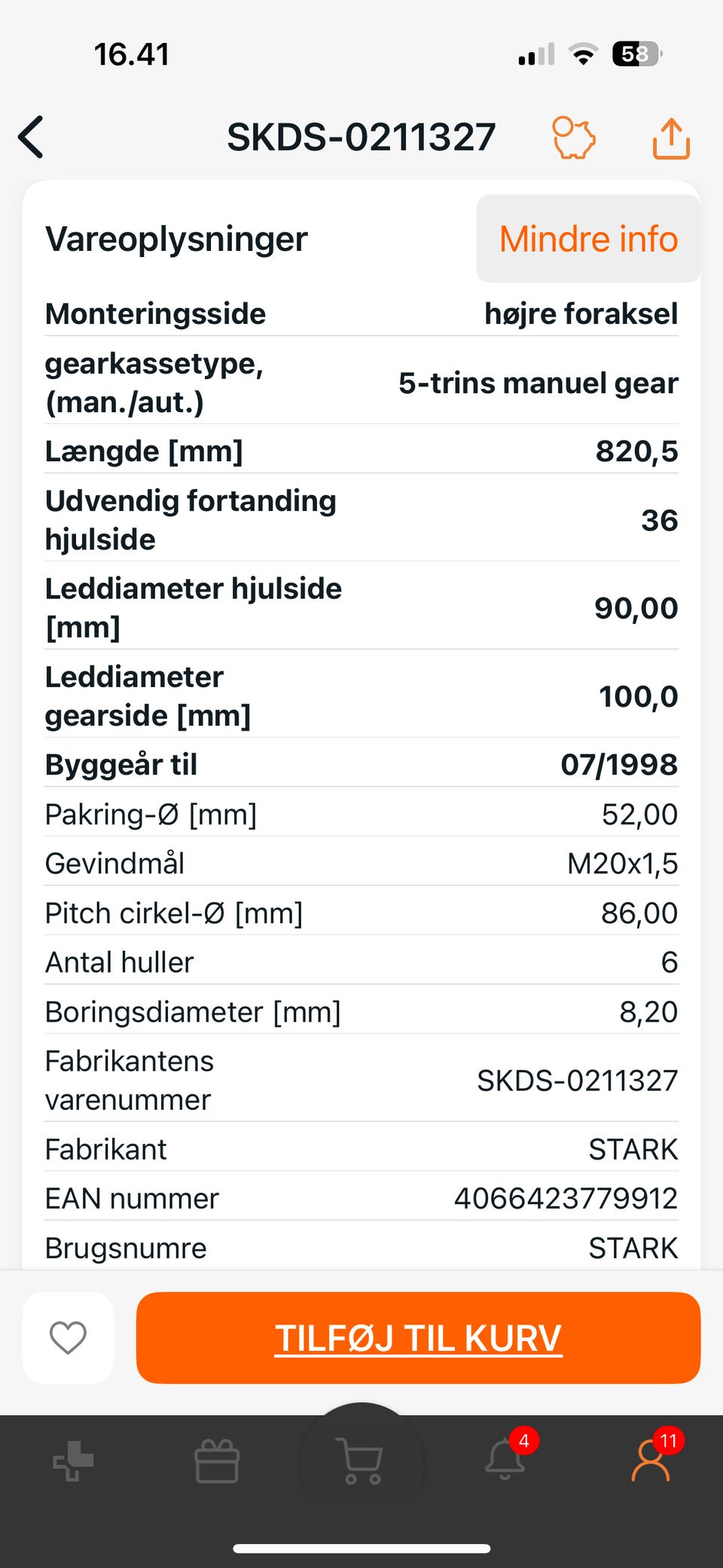Viewport: 723px width, 1568px height.
Task: Add item to favorites with heart
Action: tap(68, 1337)
